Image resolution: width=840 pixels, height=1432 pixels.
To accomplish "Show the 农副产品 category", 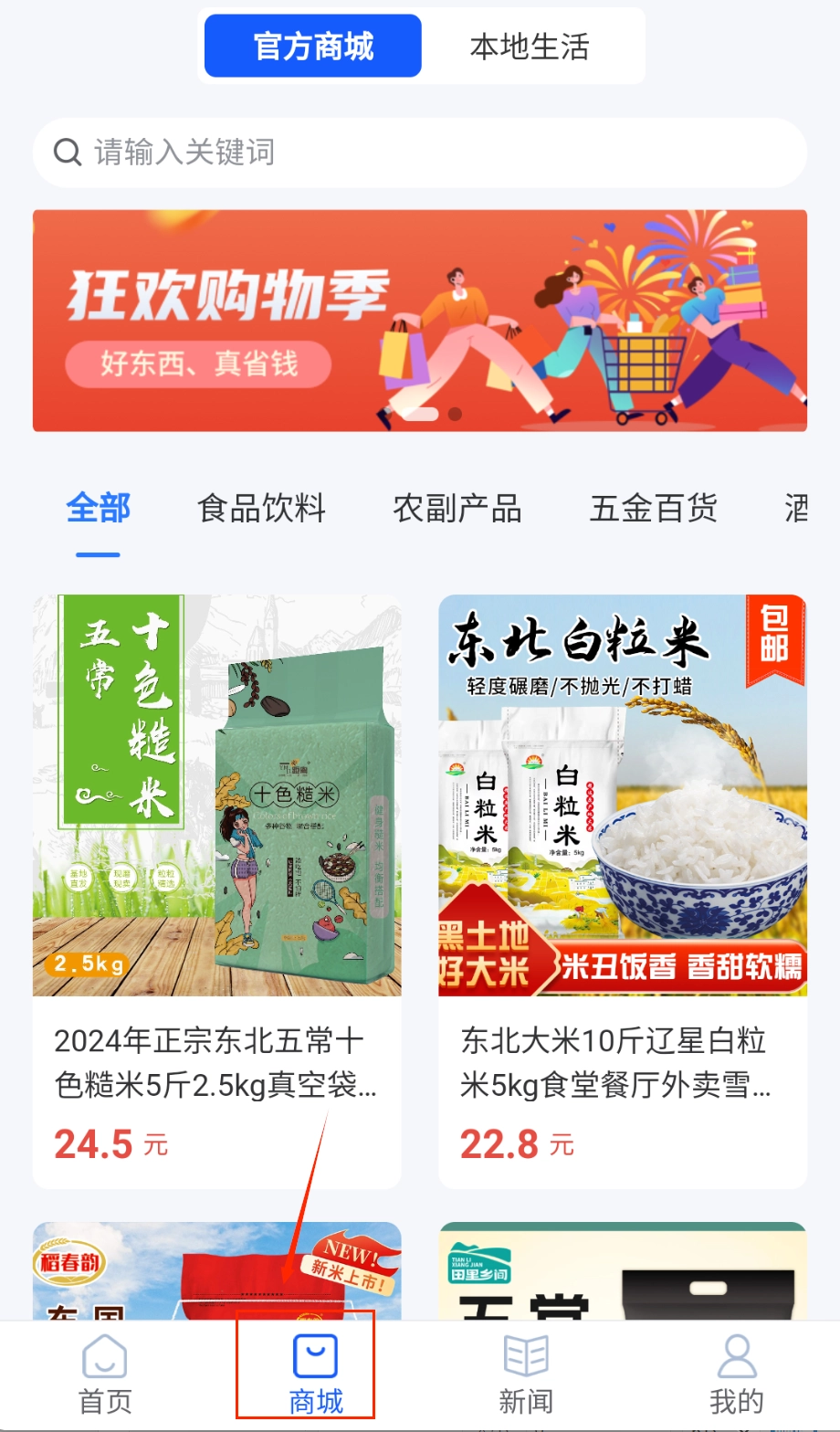I will [457, 509].
